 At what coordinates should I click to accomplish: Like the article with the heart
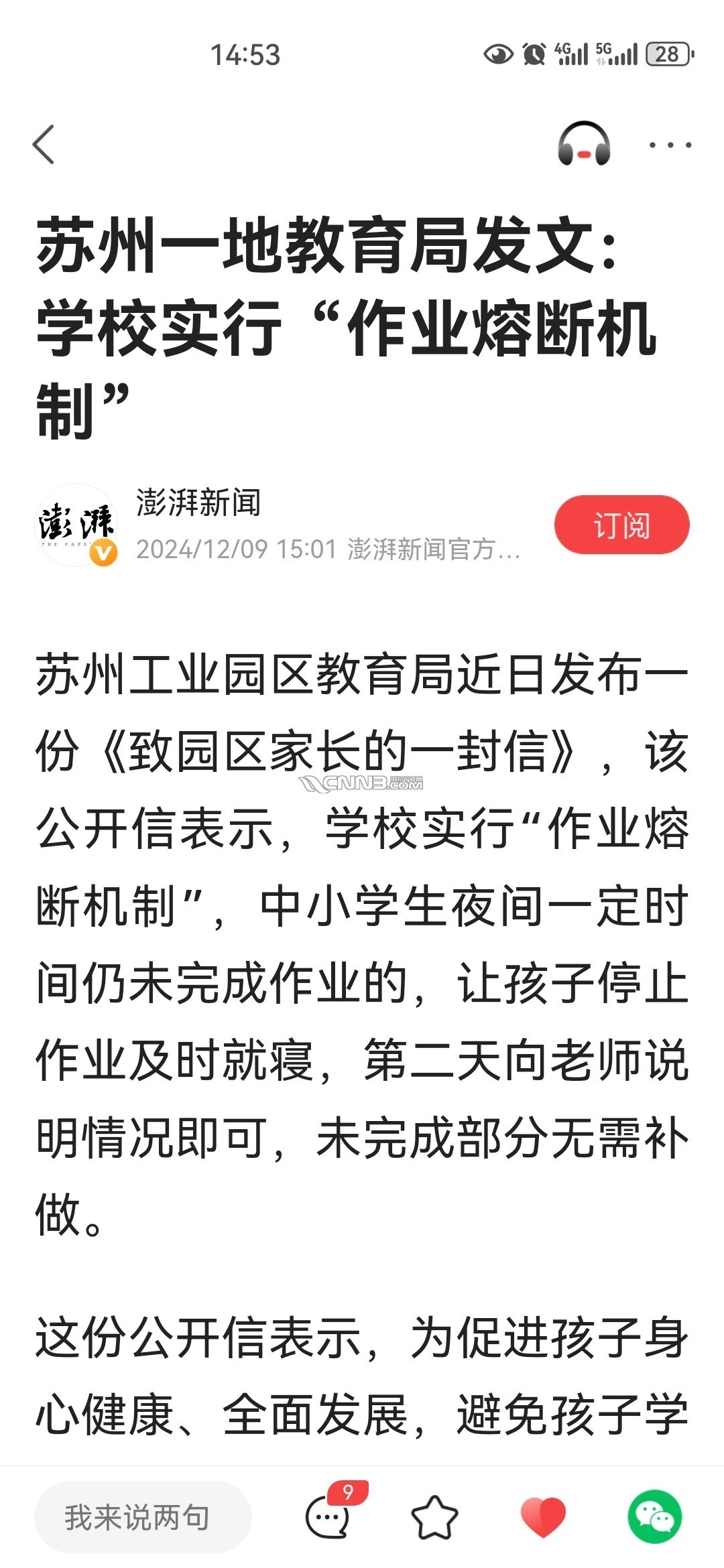click(543, 1517)
